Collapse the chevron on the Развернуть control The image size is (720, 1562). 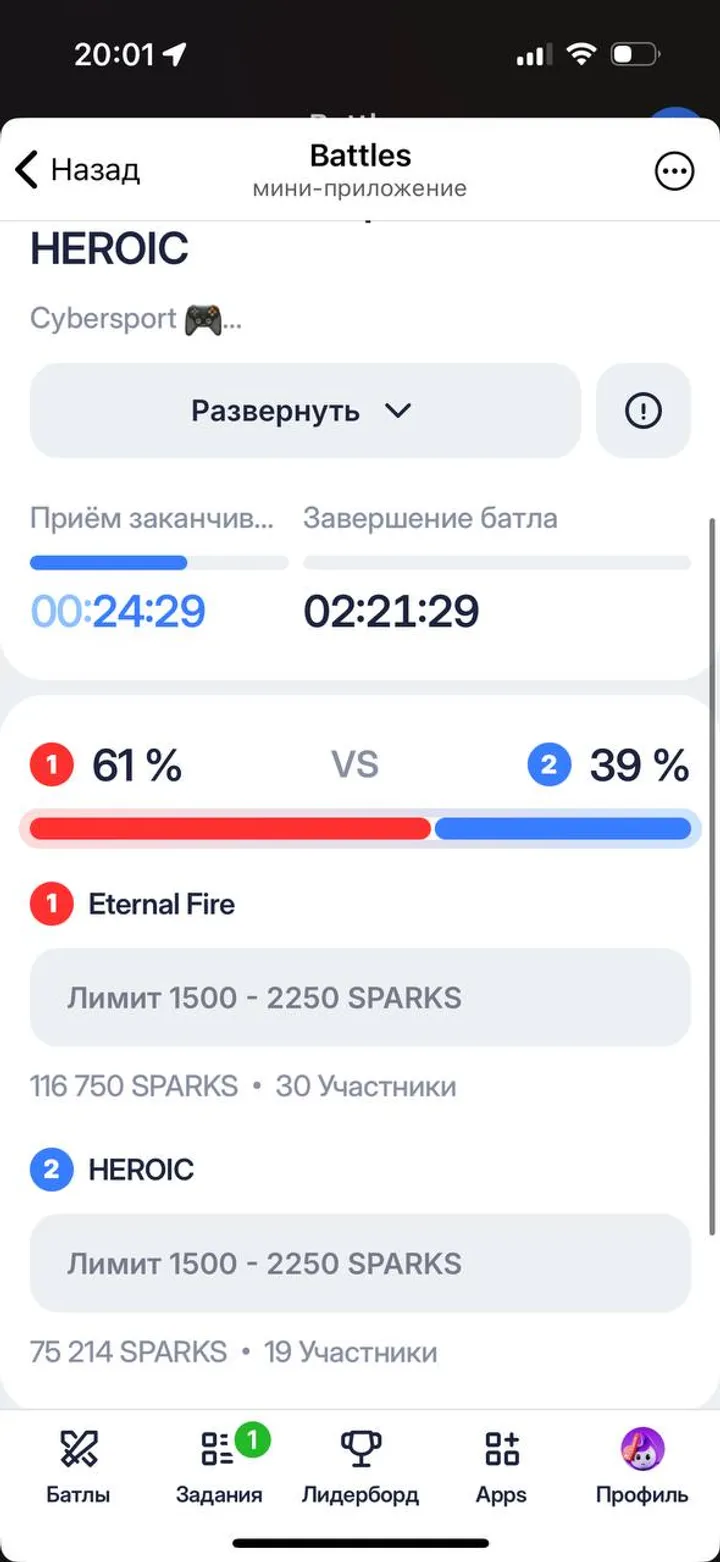[399, 410]
